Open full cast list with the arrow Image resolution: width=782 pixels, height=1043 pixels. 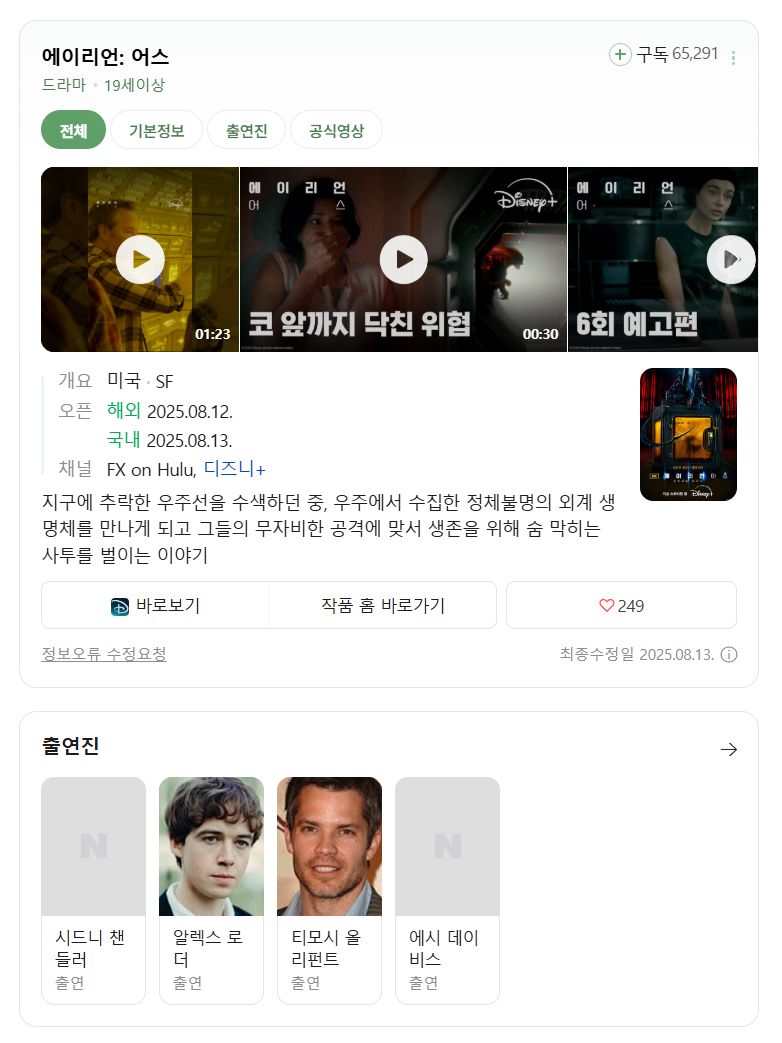[x=729, y=750]
